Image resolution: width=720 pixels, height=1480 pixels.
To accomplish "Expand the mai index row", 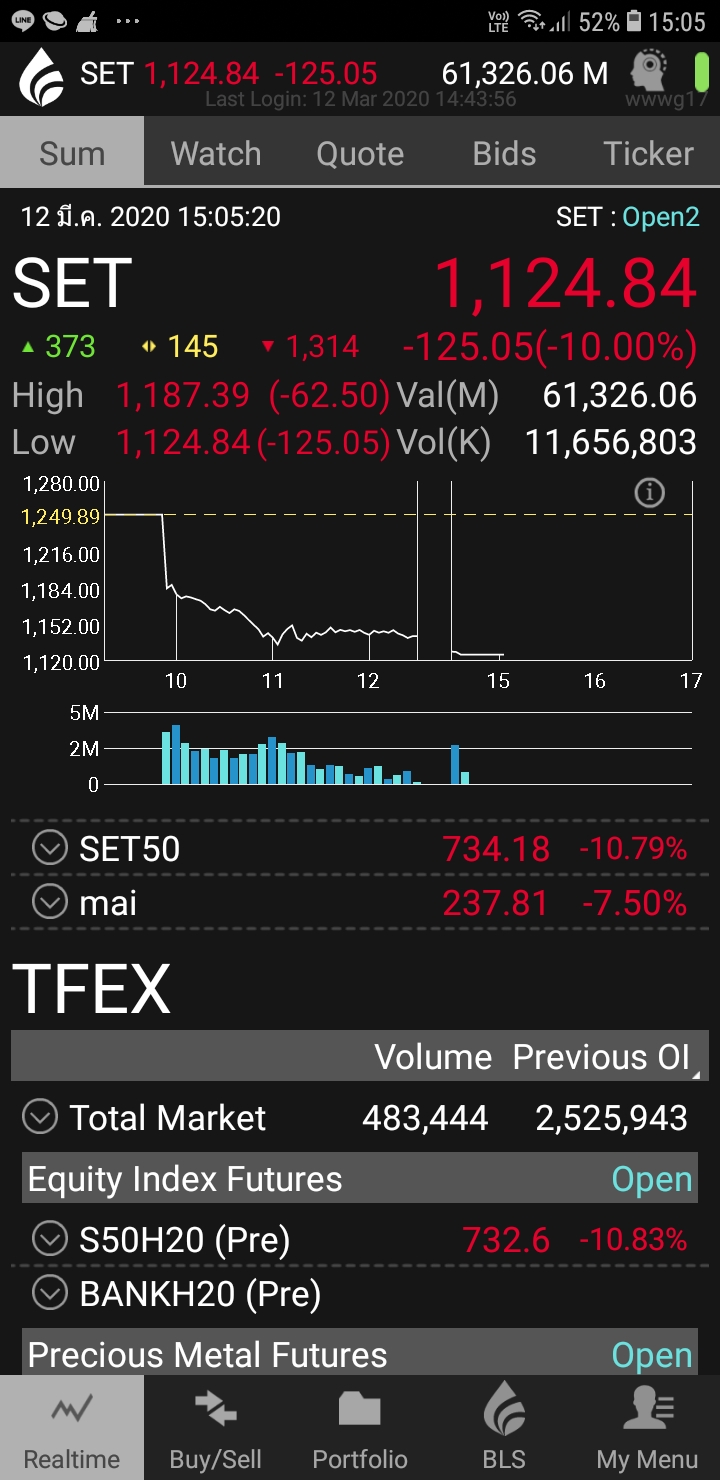I will pos(49,903).
